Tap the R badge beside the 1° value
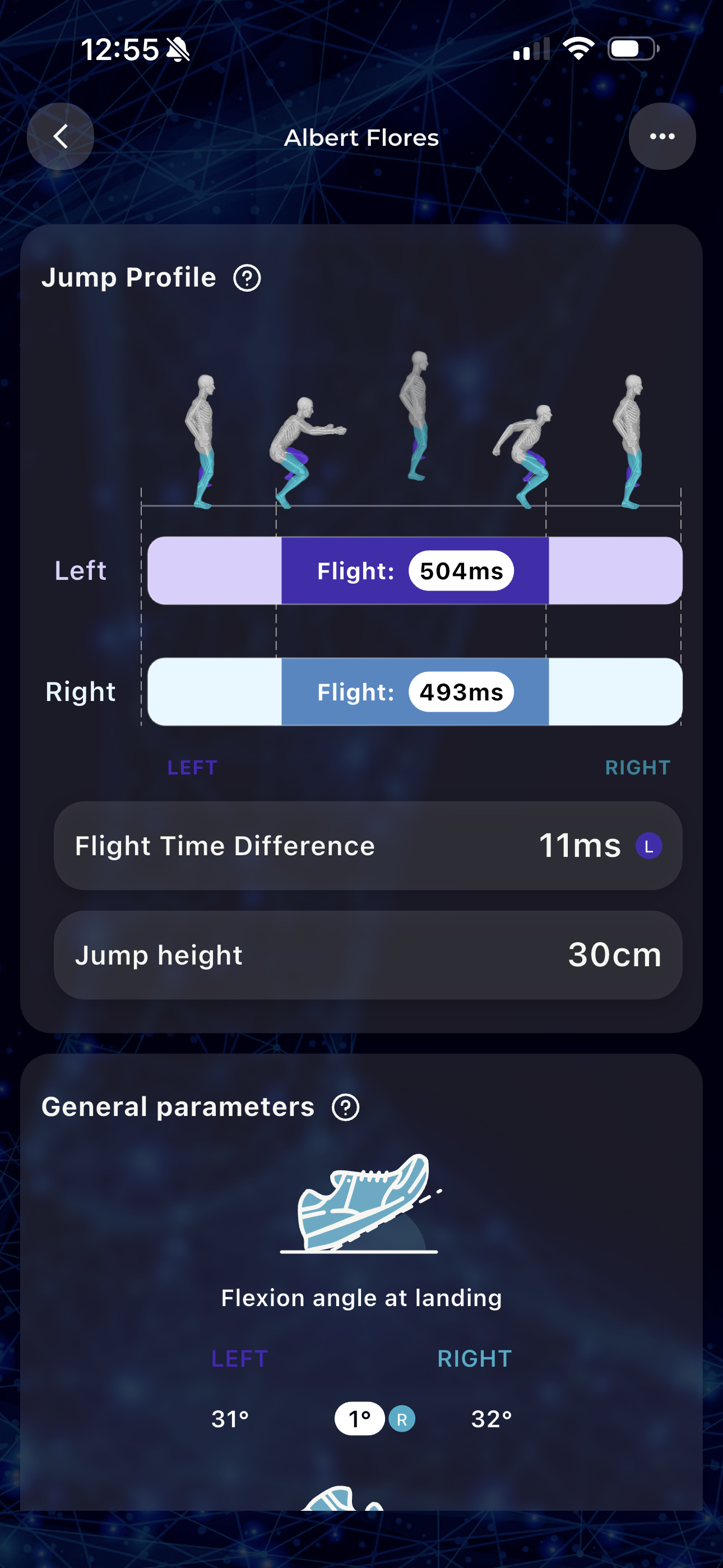Image resolution: width=723 pixels, height=1568 pixels. click(x=402, y=1418)
